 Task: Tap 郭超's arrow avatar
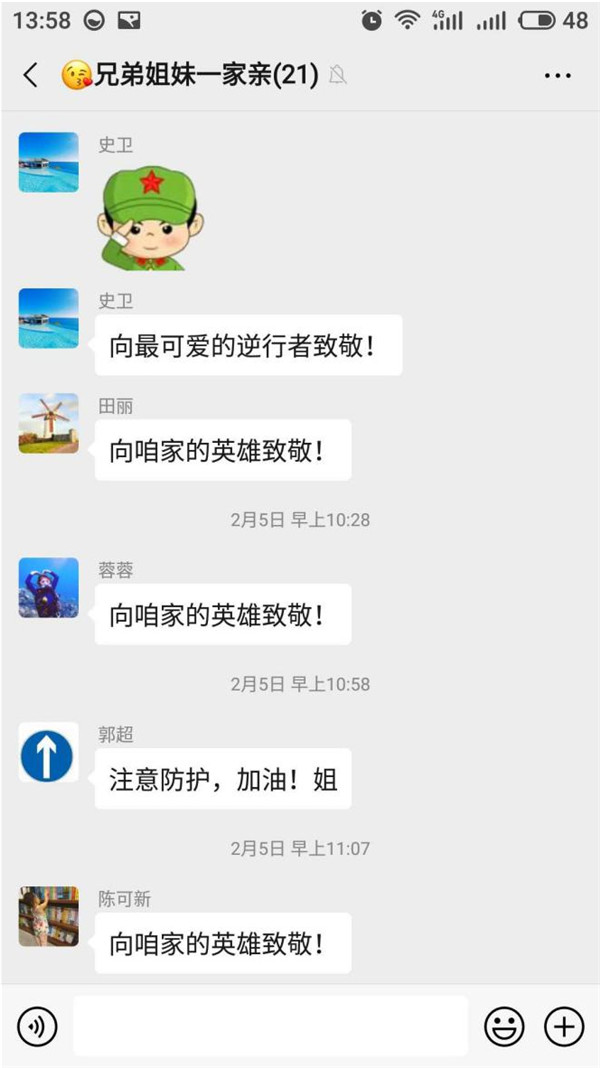(48, 752)
